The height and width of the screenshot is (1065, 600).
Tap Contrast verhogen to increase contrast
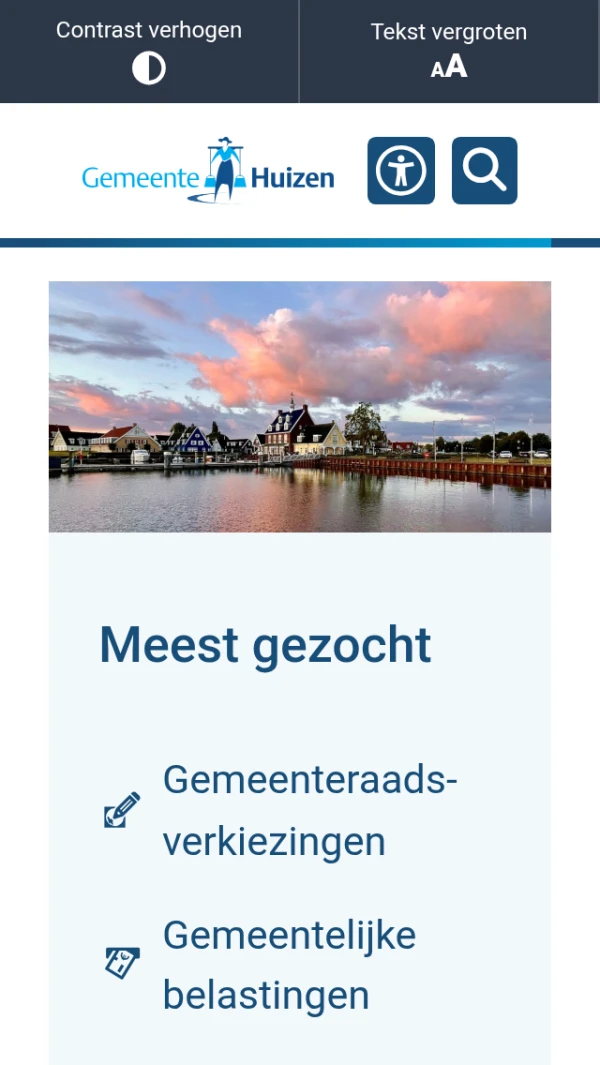[x=149, y=51]
